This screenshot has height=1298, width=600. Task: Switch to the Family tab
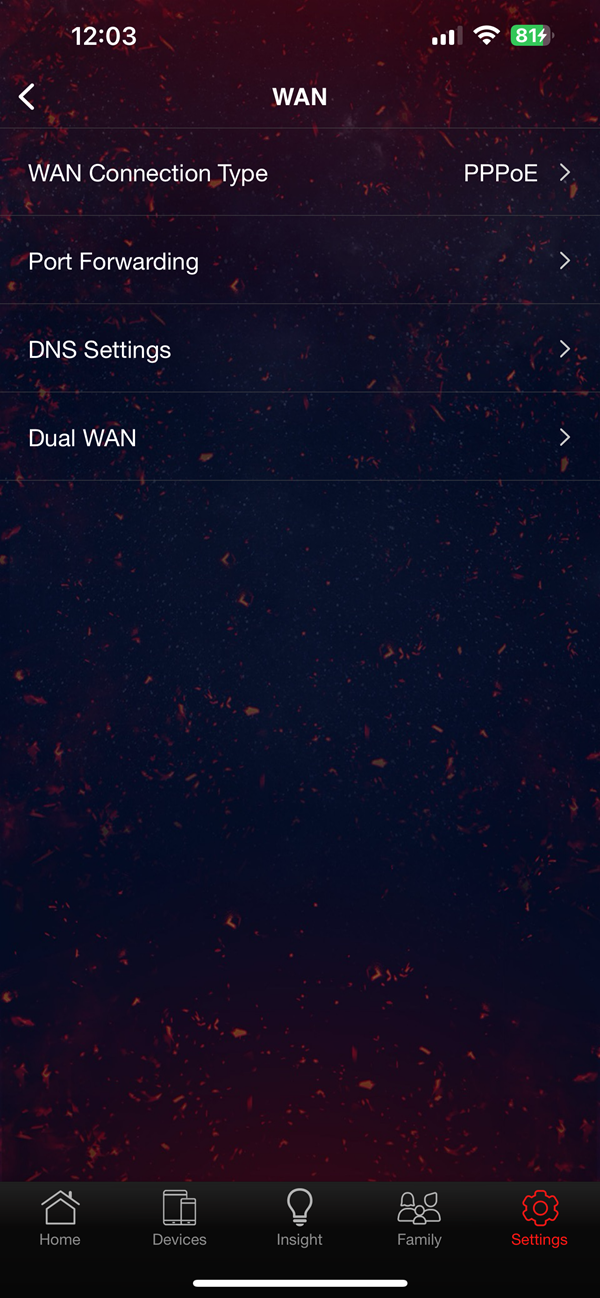419,1218
